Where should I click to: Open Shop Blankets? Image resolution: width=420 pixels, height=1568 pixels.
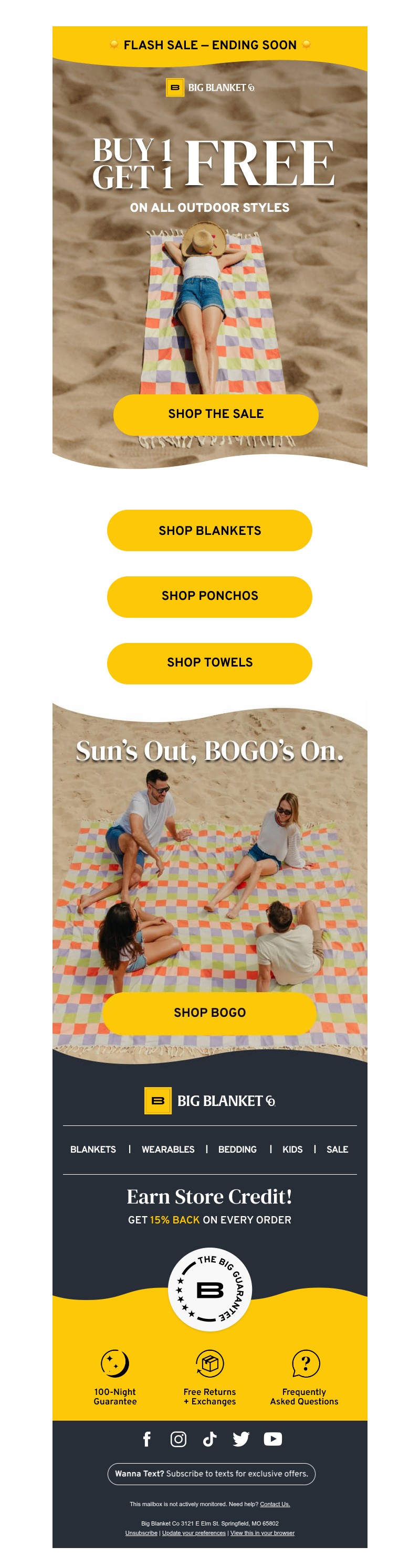pyautogui.click(x=209, y=531)
